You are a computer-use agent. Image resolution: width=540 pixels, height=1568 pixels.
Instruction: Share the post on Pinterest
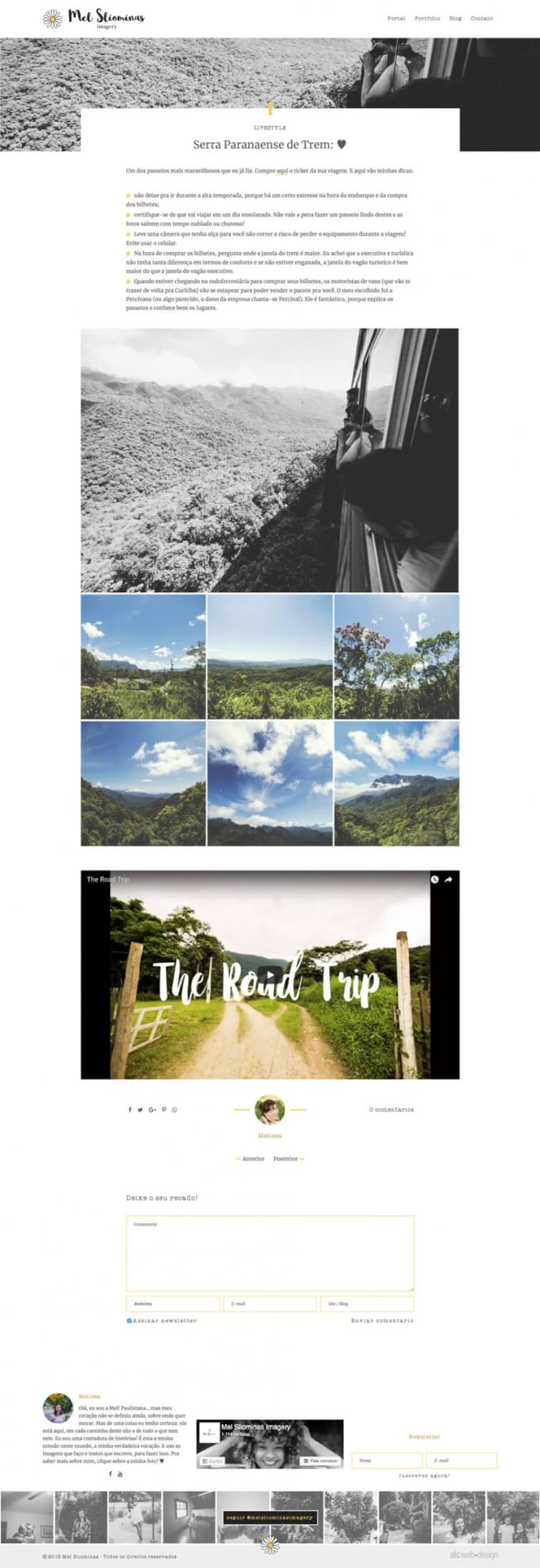(x=163, y=1110)
